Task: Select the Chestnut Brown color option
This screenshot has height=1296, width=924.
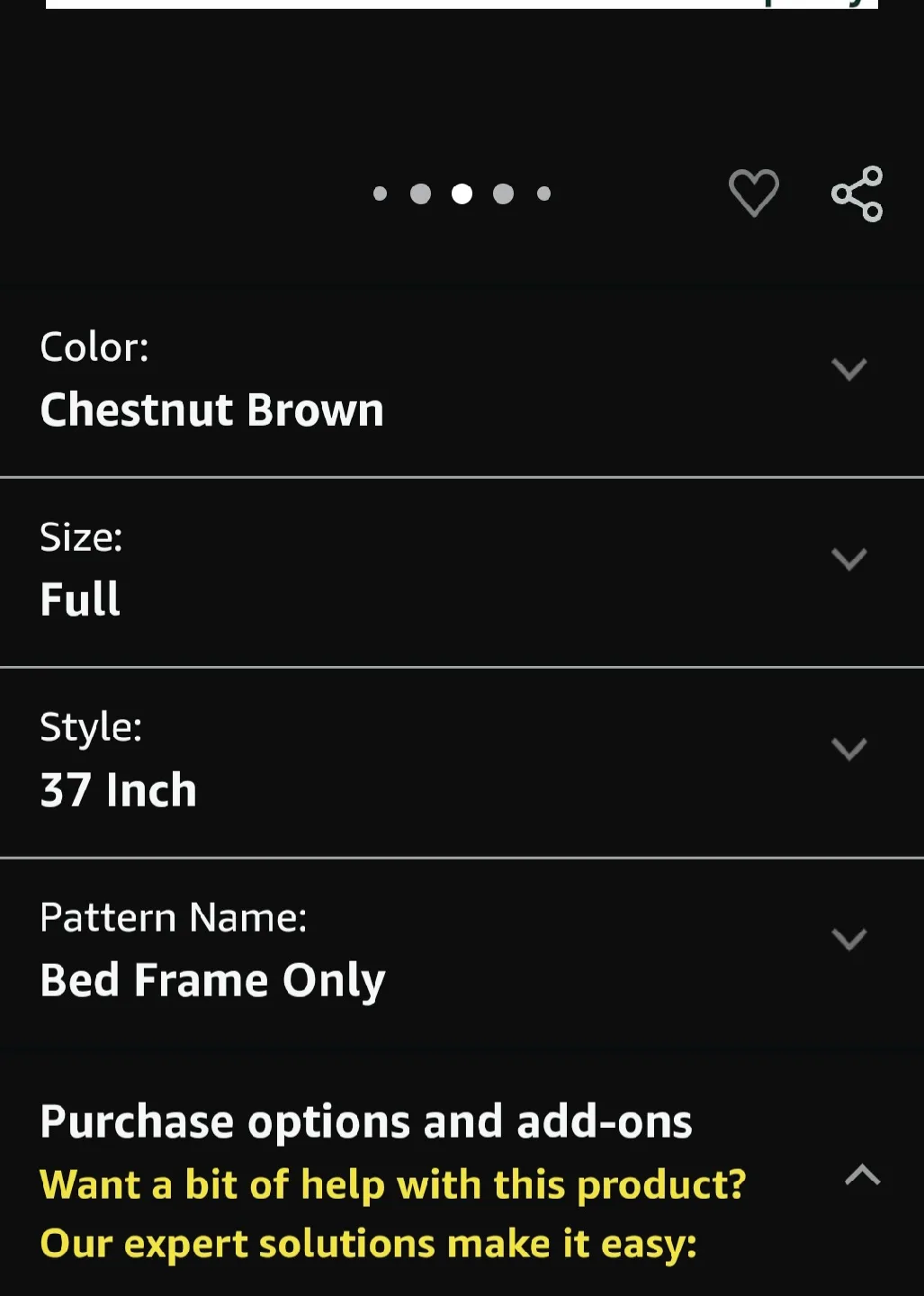Action: (x=212, y=410)
